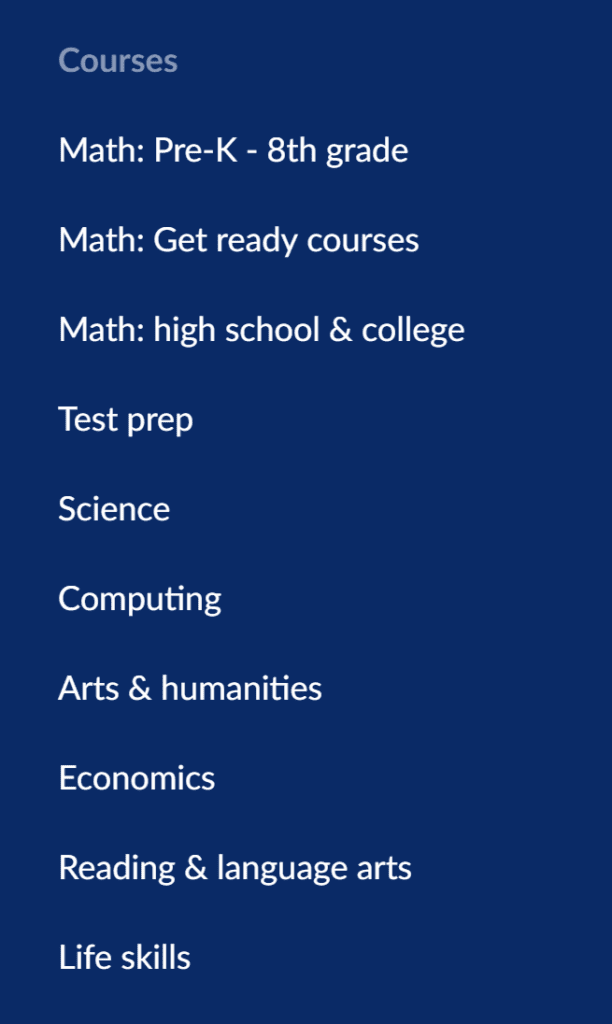
Task: Go to Test prep
Action: (125, 420)
